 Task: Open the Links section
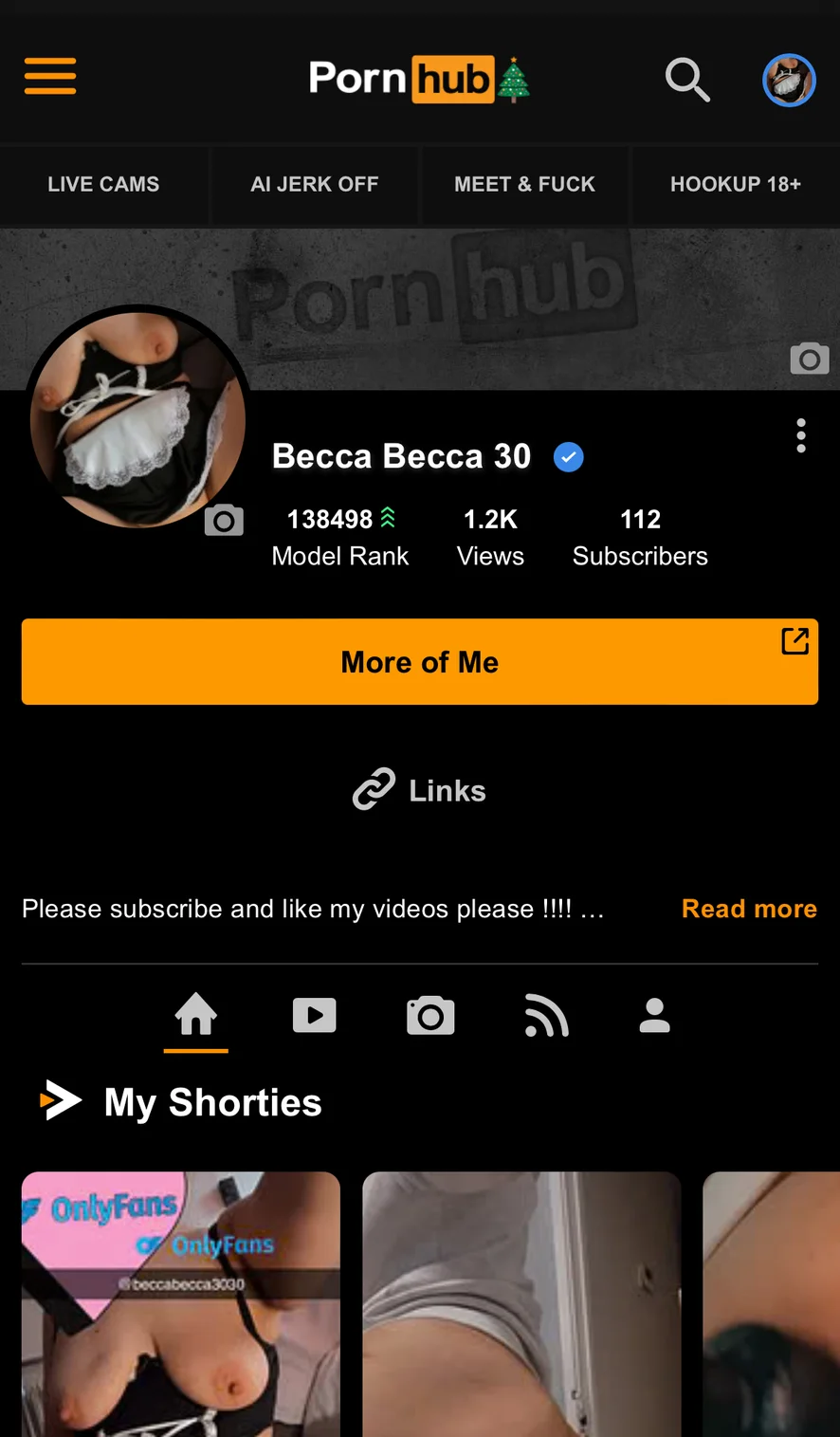point(420,790)
